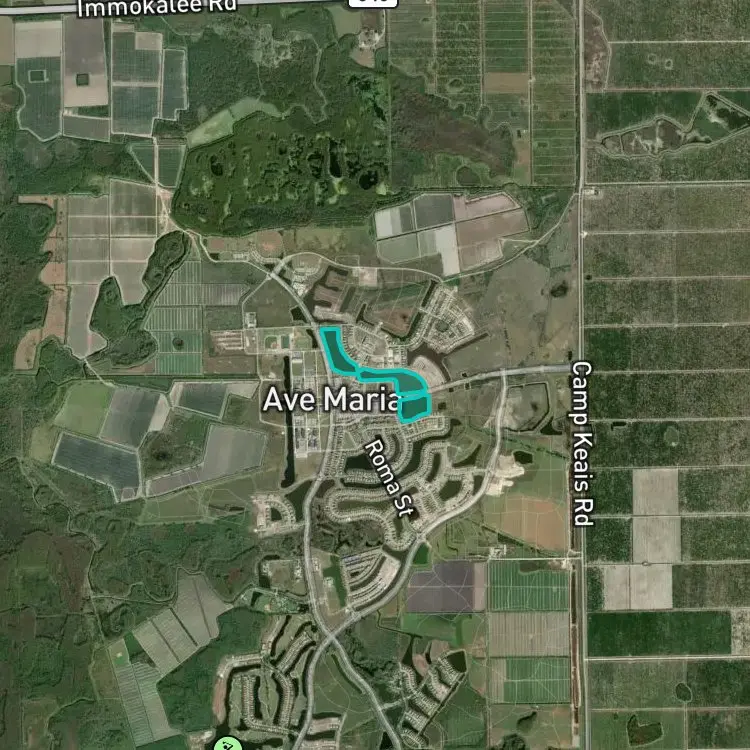This screenshot has height=750, width=750.
Task: Tap the green golf course map marker
Action: coord(229,743)
